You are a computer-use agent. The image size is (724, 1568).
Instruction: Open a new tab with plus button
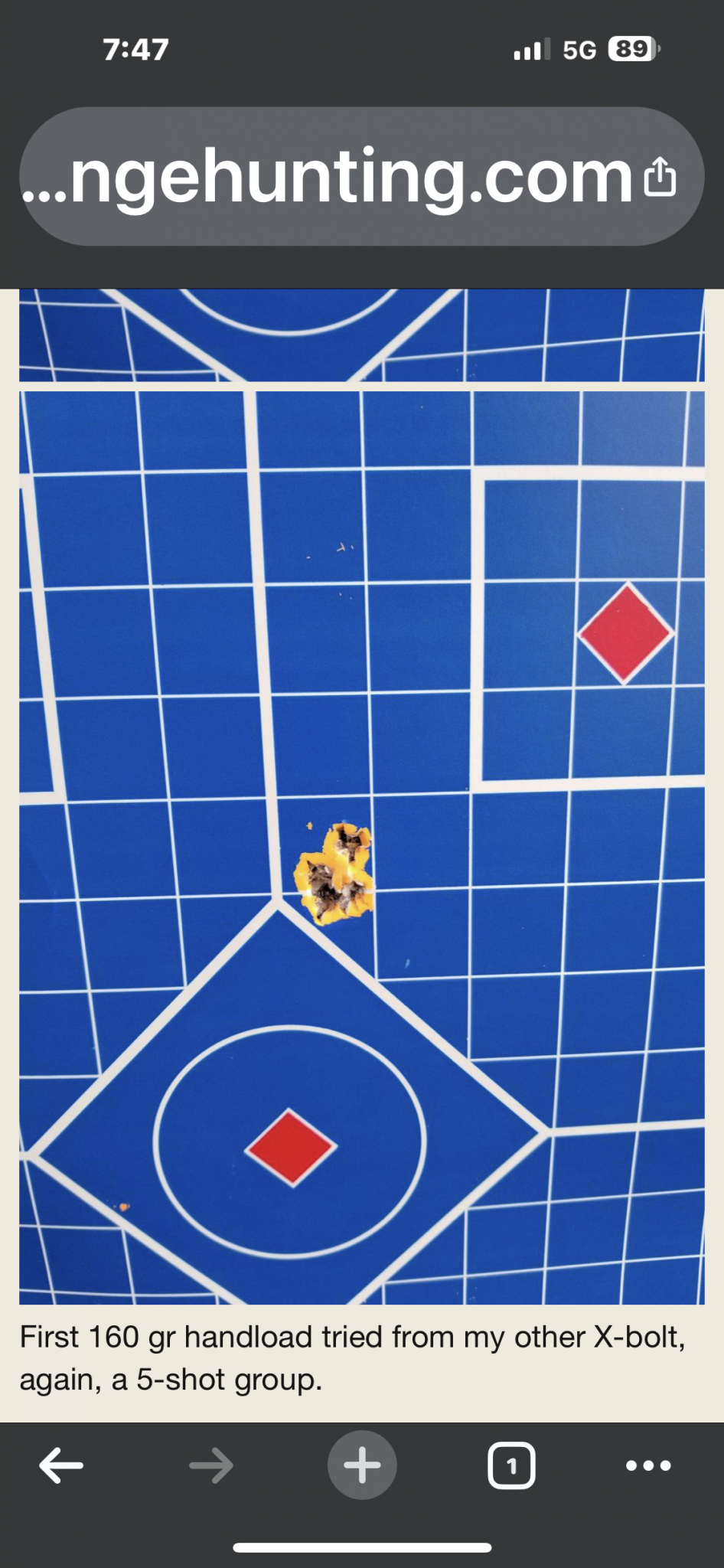362,1465
